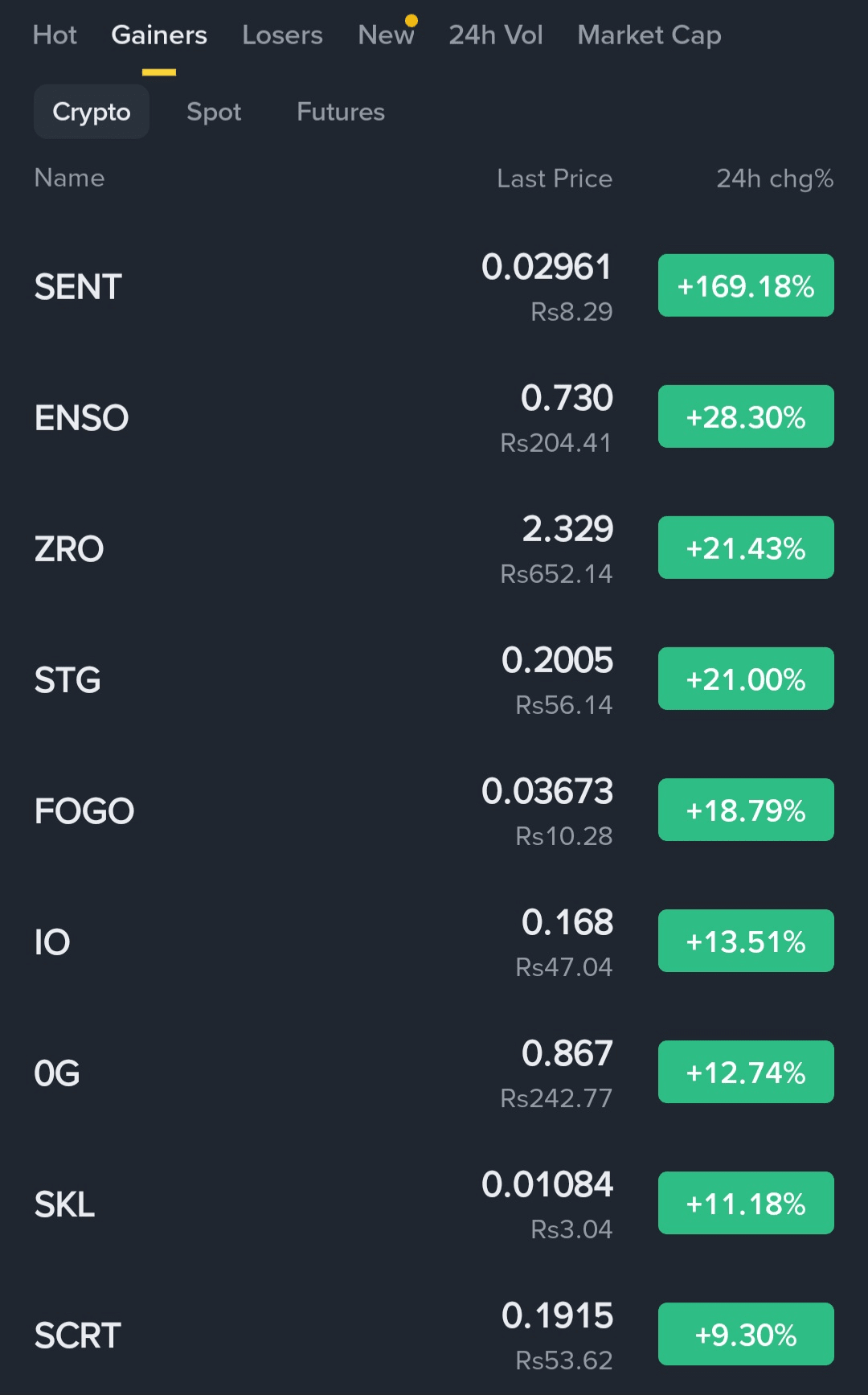Image resolution: width=868 pixels, height=1395 pixels.
Task: Open the New tab
Action: click(x=386, y=35)
